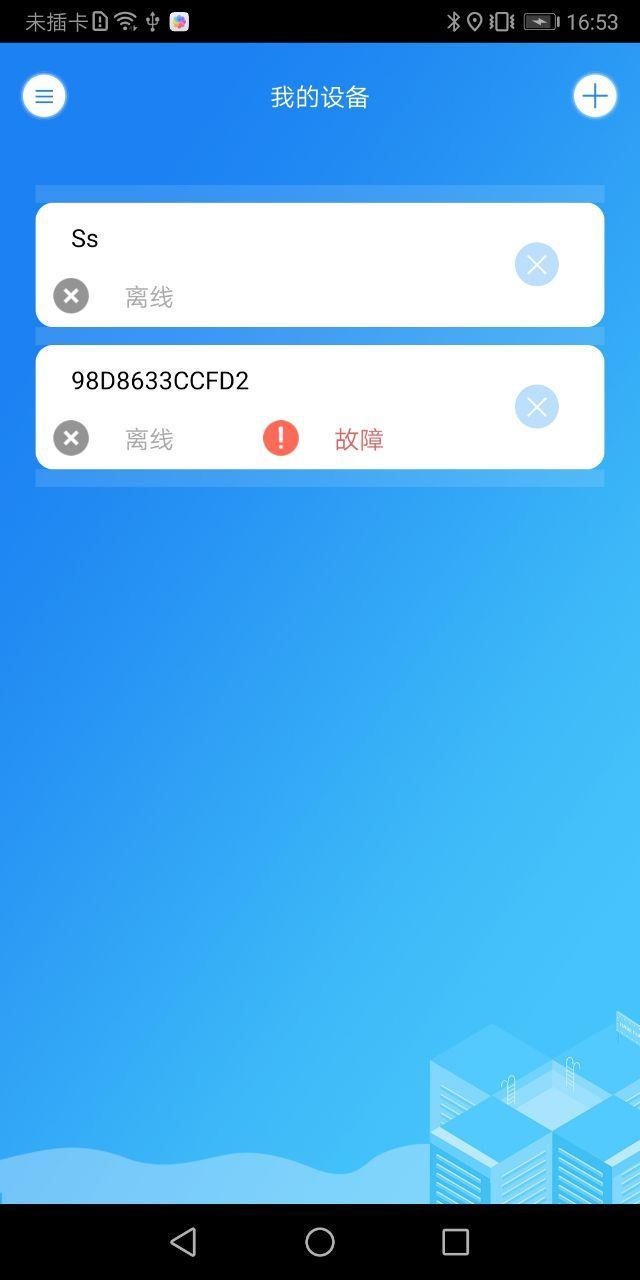Open the hamburger menu
This screenshot has height=1280, width=640.
[x=44, y=96]
